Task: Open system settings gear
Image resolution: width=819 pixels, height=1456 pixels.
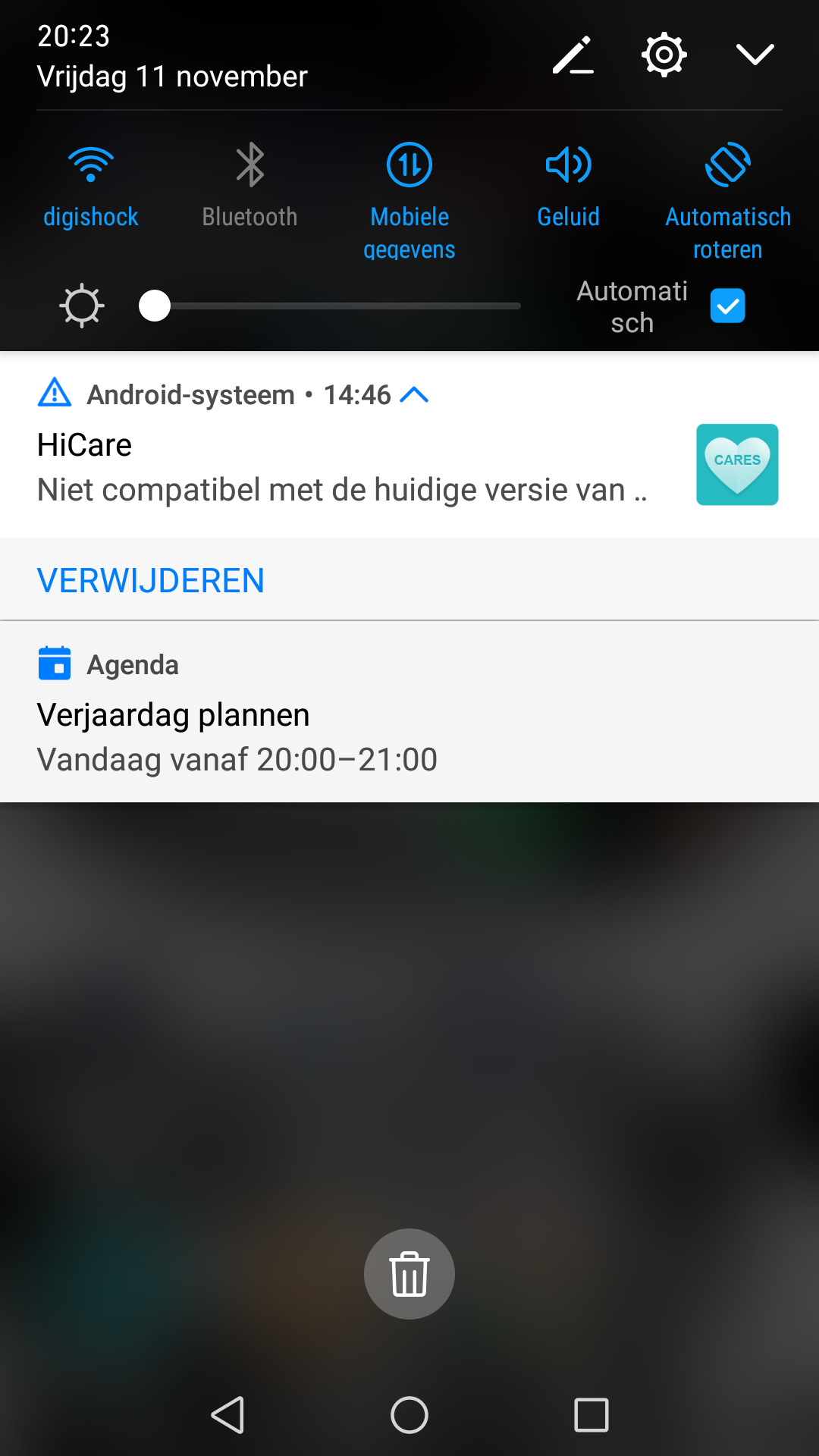Action: click(664, 55)
